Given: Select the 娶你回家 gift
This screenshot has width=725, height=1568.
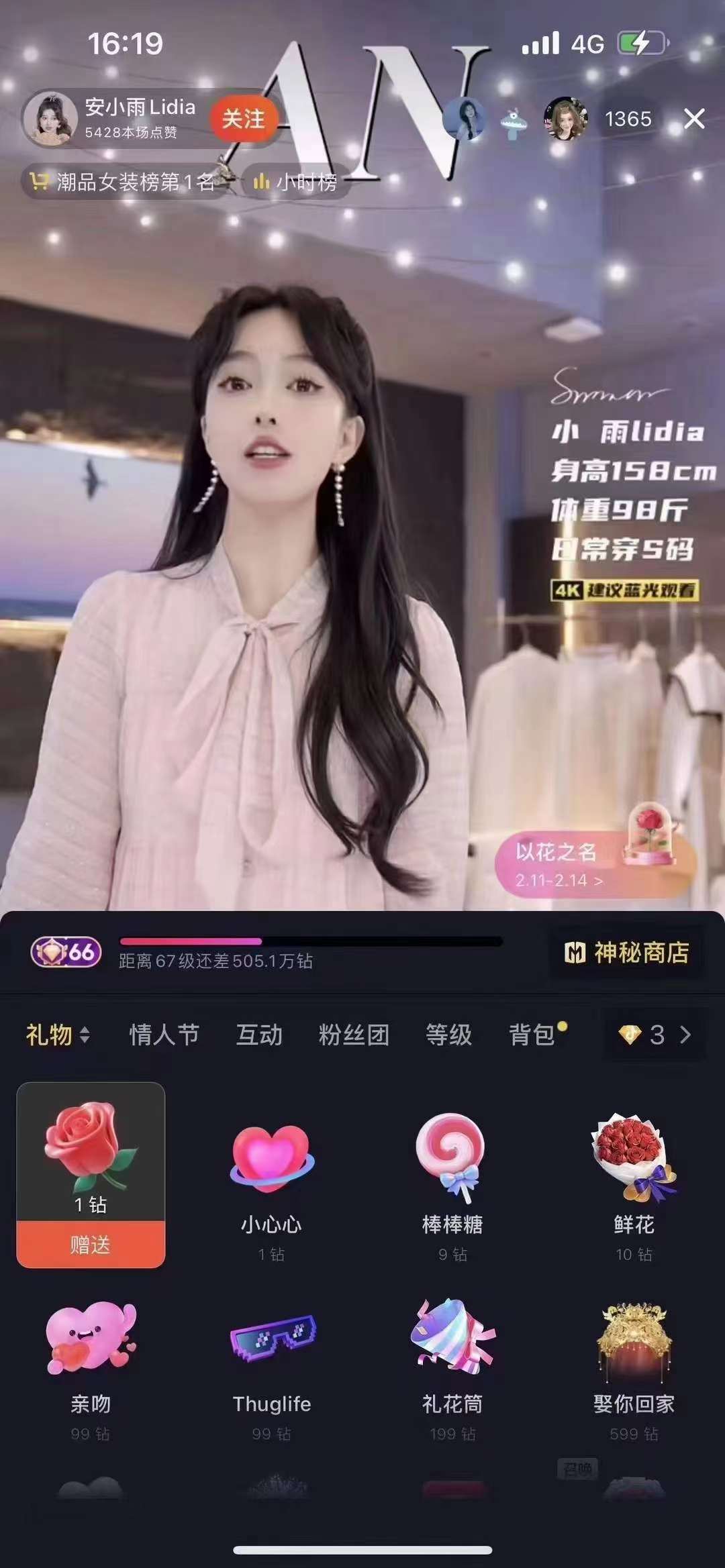Looking at the screenshot, I should (634, 1362).
